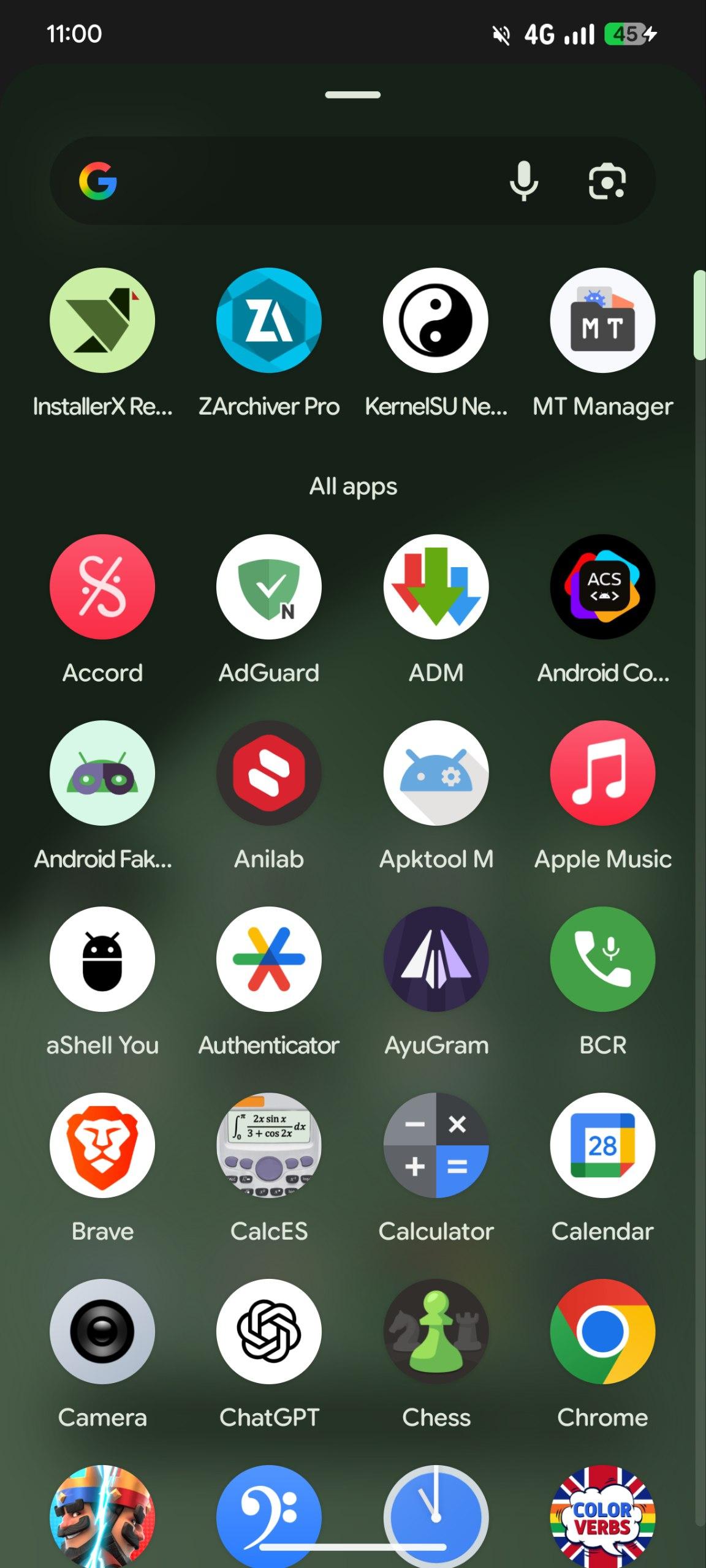
Task: Open the ZArchiver Pro app
Action: 269,320
